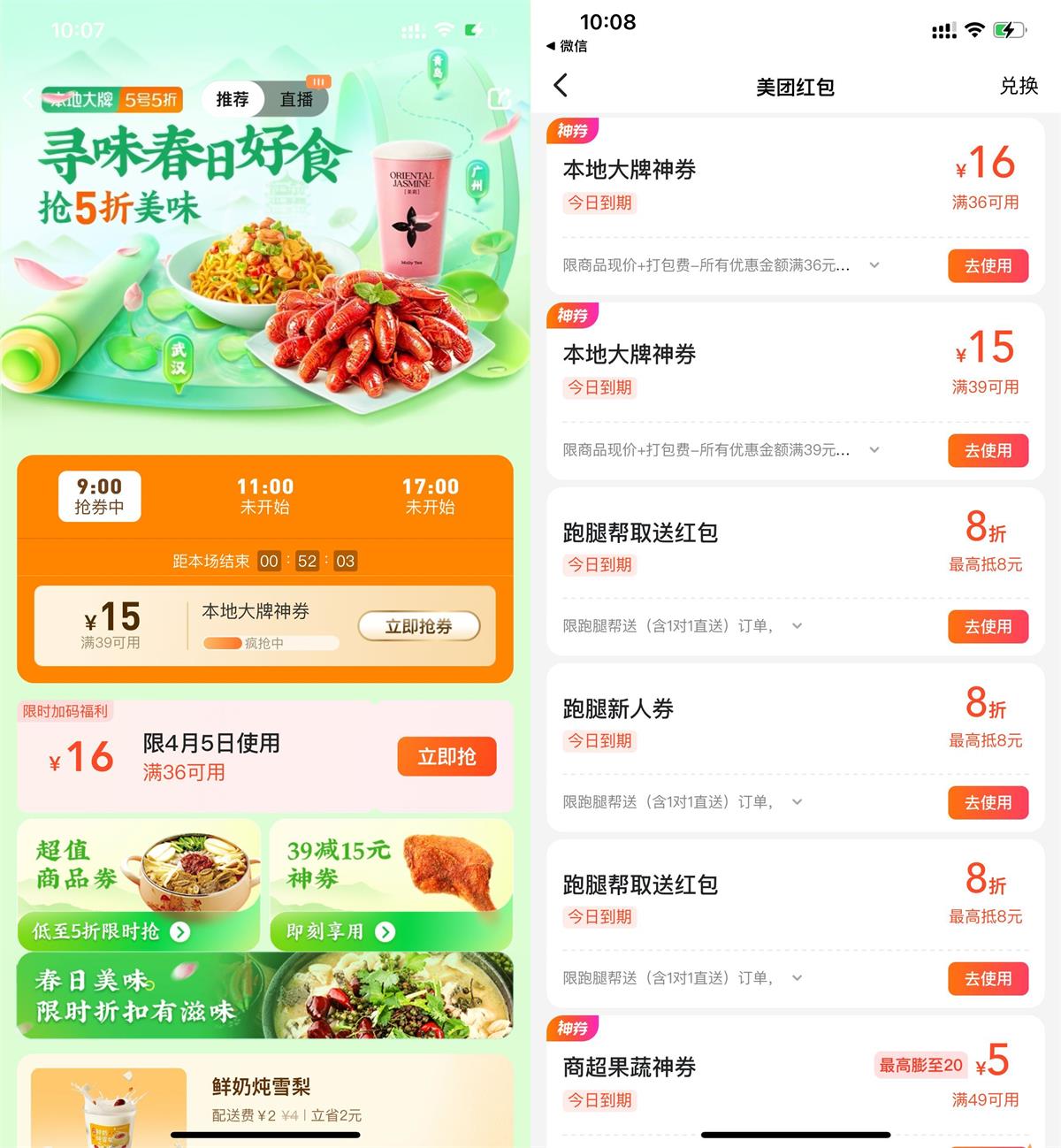This screenshot has width=1061, height=1148.
Task: Select the 17:00 coupon session
Action: coord(430,495)
